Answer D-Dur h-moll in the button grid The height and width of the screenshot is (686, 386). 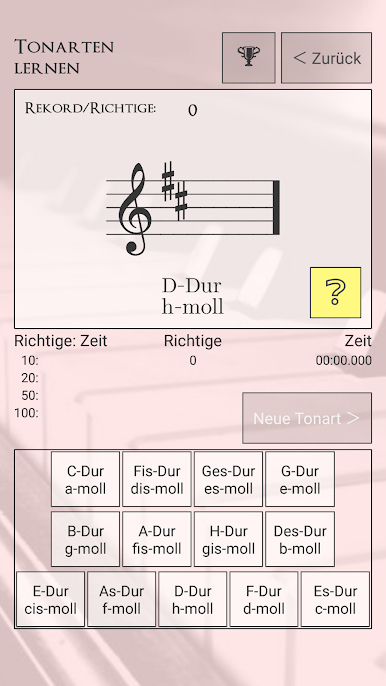pos(193,599)
